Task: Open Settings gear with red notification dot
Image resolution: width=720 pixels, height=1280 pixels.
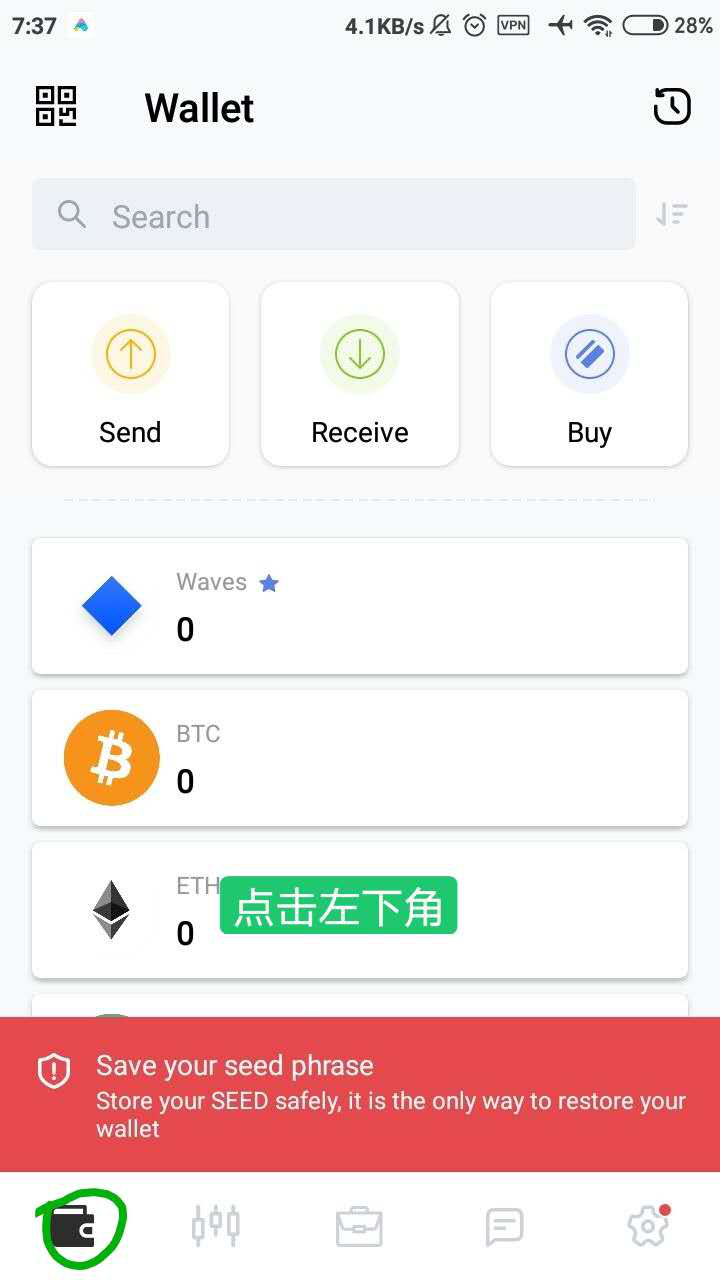Action: tap(647, 1224)
